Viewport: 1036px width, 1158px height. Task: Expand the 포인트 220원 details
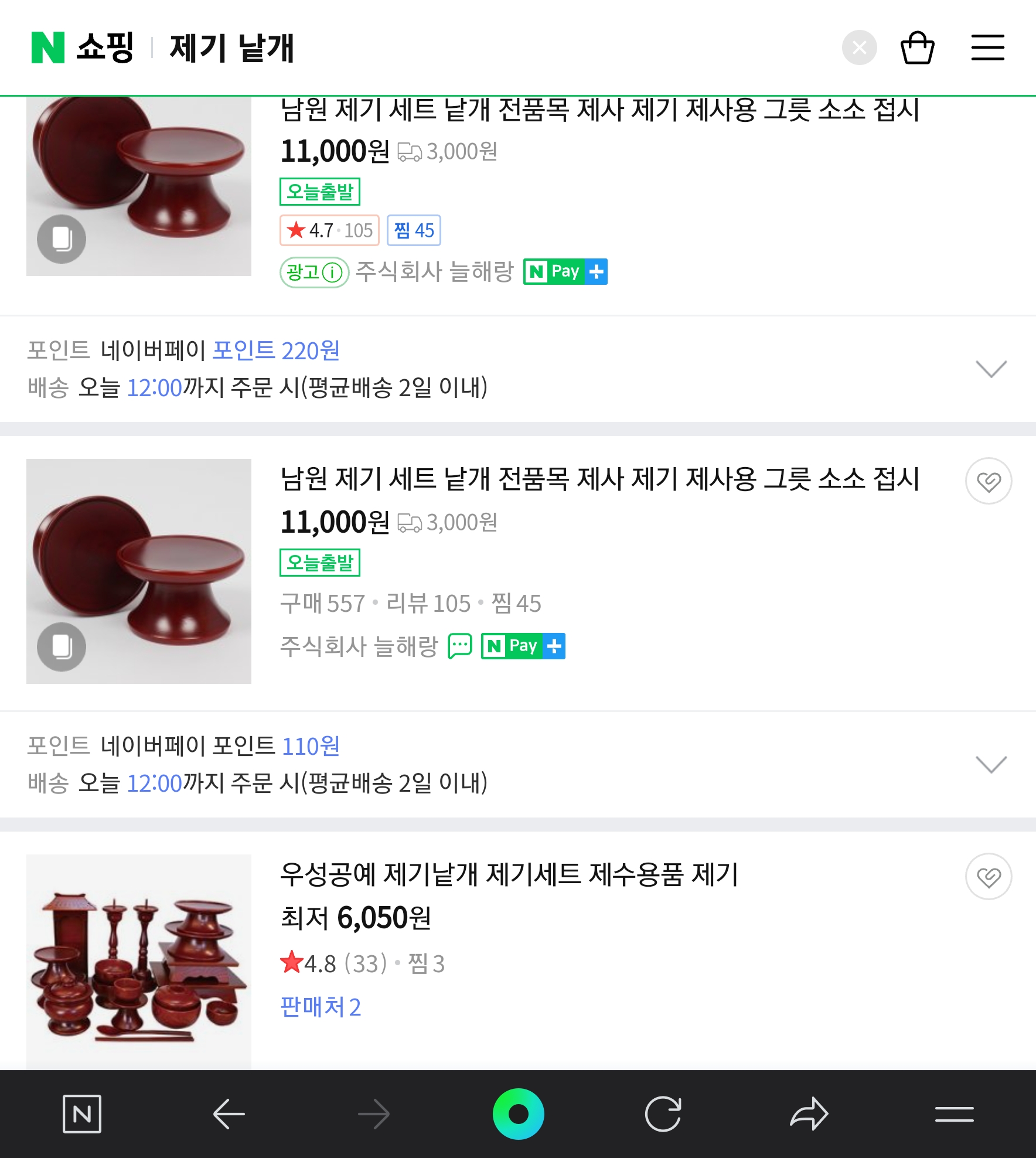(x=991, y=369)
